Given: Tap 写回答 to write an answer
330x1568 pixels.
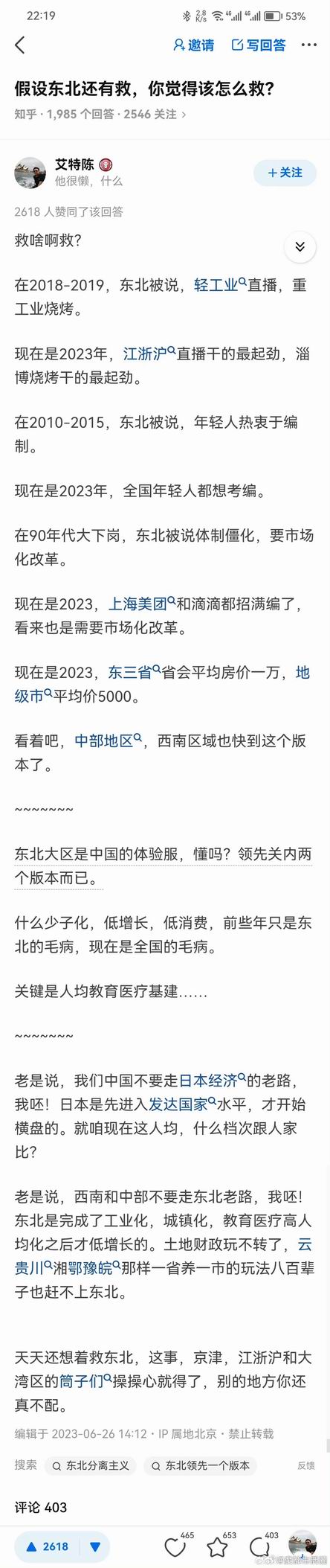Looking at the screenshot, I should [259, 45].
